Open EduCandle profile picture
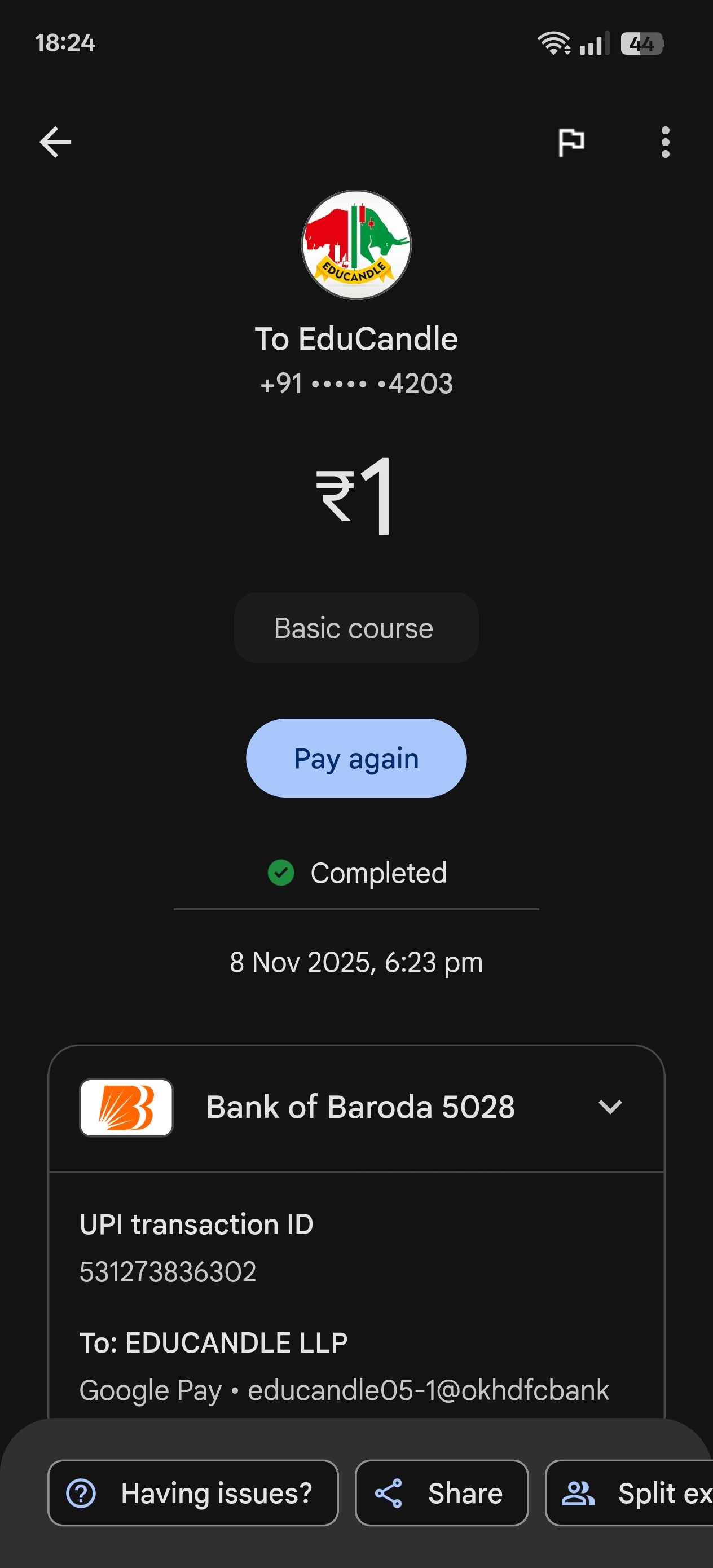The width and height of the screenshot is (713, 1568). pos(356,245)
